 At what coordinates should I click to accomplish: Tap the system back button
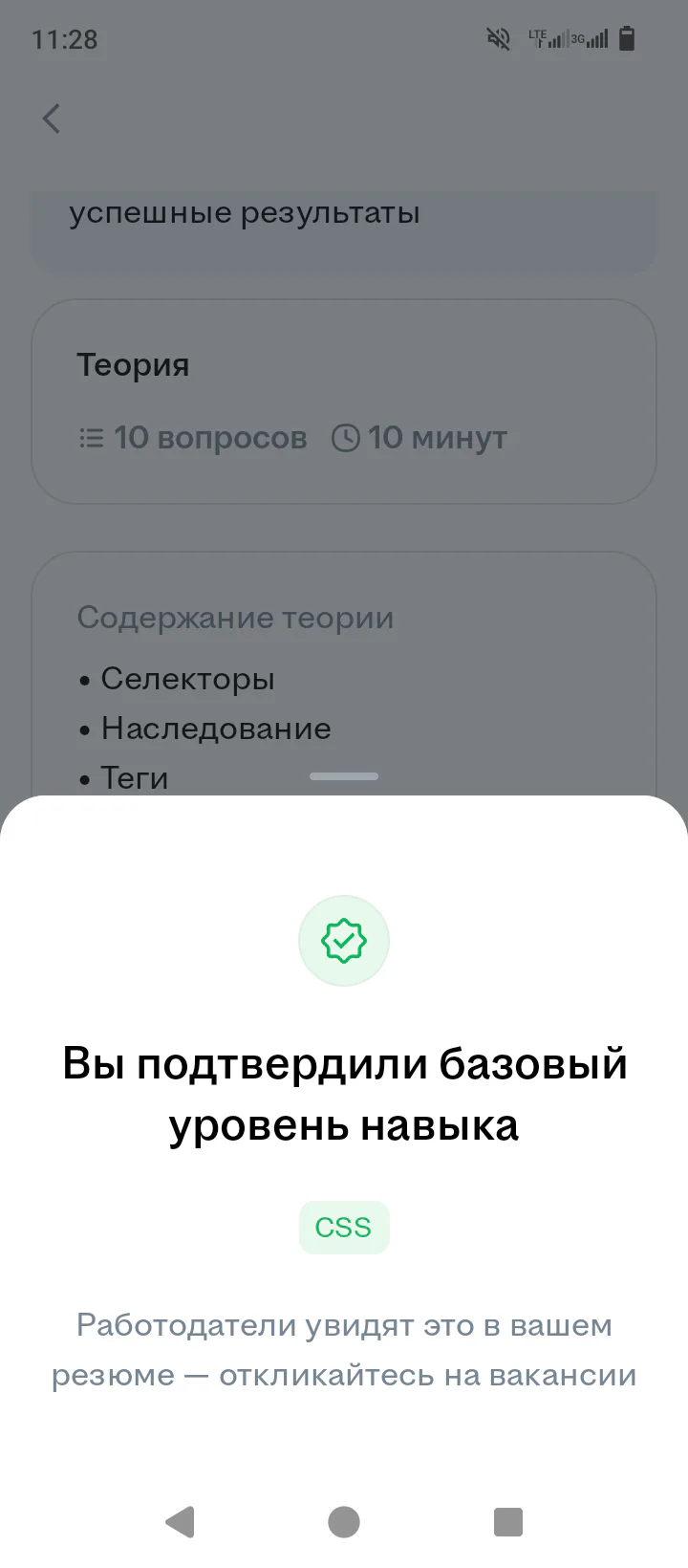(x=181, y=1521)
